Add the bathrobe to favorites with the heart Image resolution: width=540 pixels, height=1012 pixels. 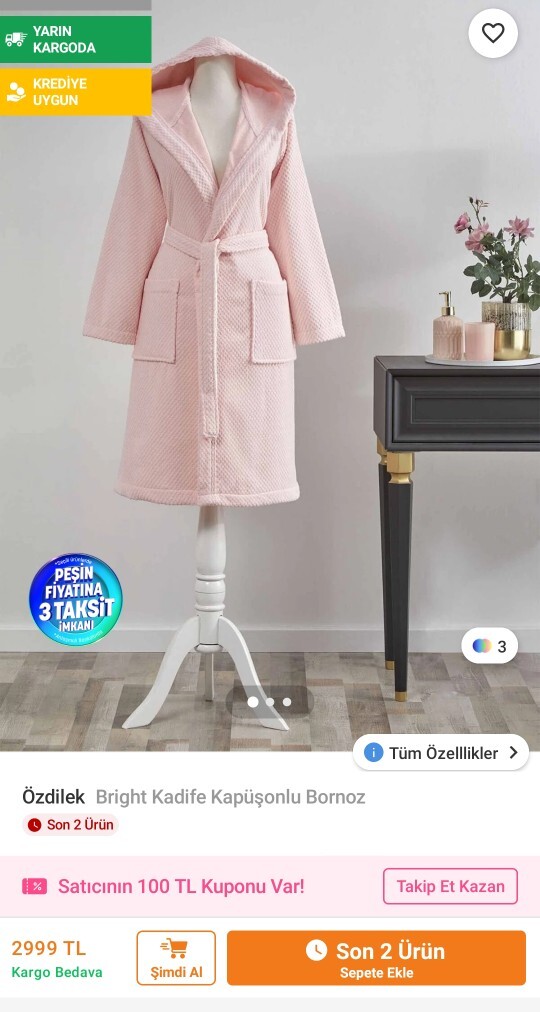click(x=493, y=33)
